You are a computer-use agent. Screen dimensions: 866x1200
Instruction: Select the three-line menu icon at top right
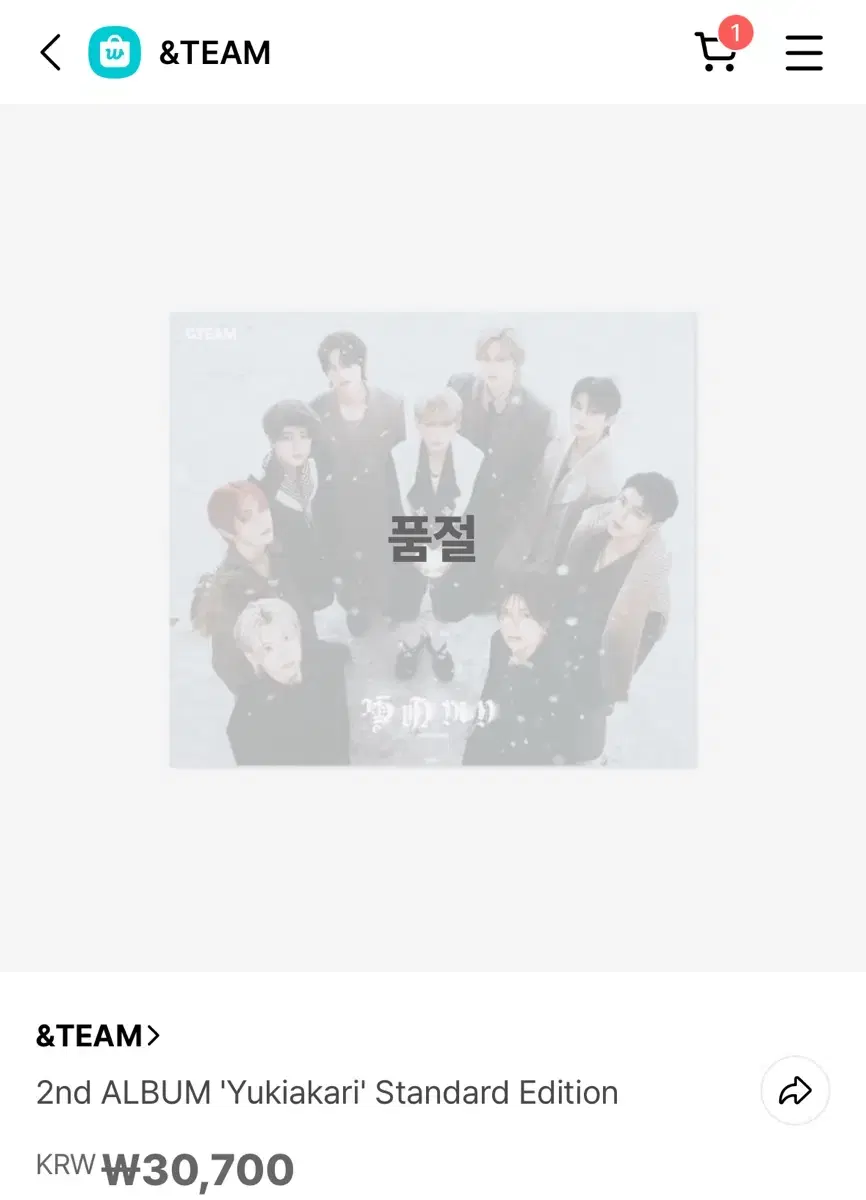click(804, 53)
